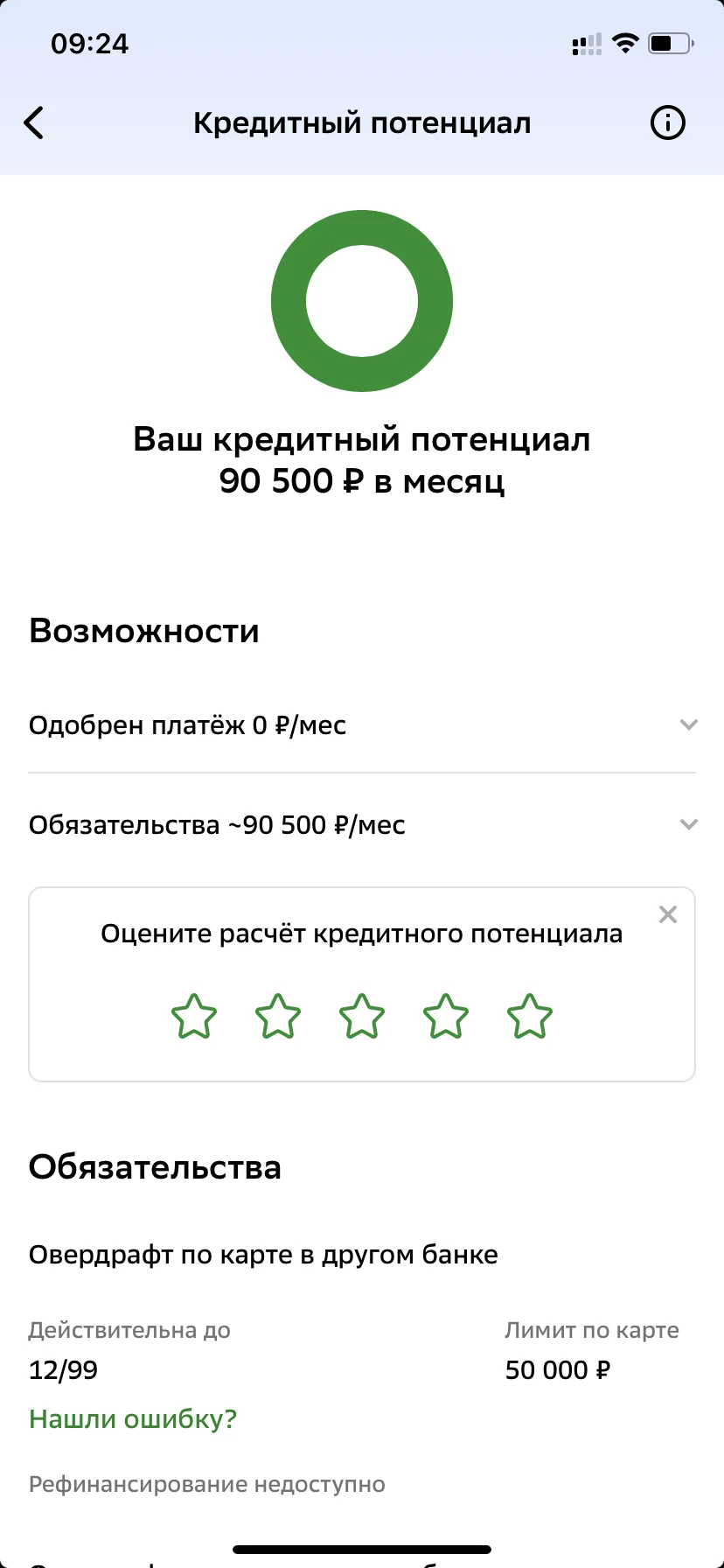Open the info icon in the header
This screenshot has height=1568, width=724.
click(667, 122)
